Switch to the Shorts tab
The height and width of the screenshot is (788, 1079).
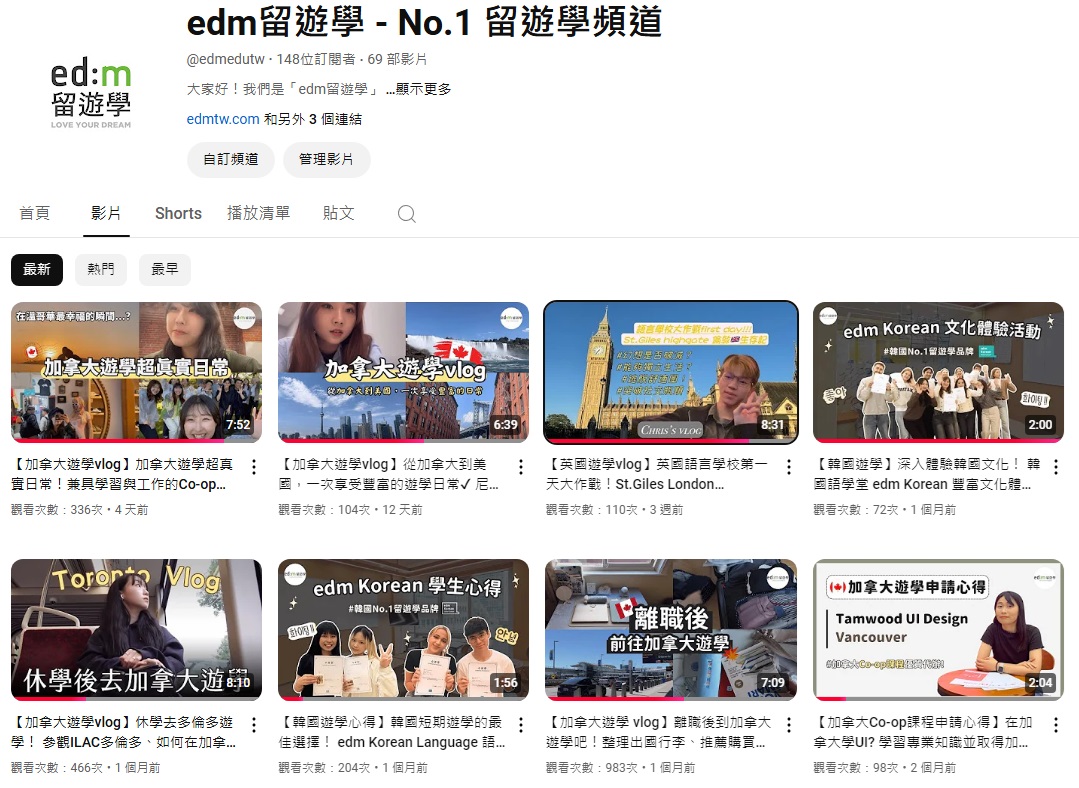tap(178, 213)
